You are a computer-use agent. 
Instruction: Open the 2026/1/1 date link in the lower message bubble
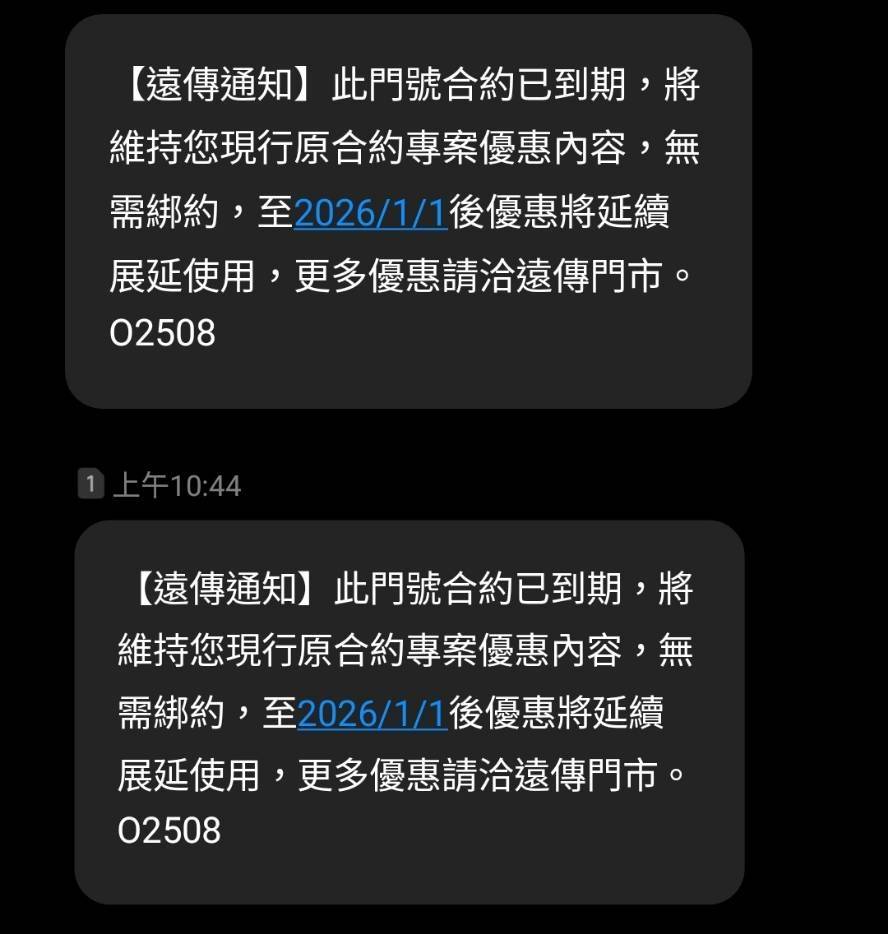click(371, 712)
